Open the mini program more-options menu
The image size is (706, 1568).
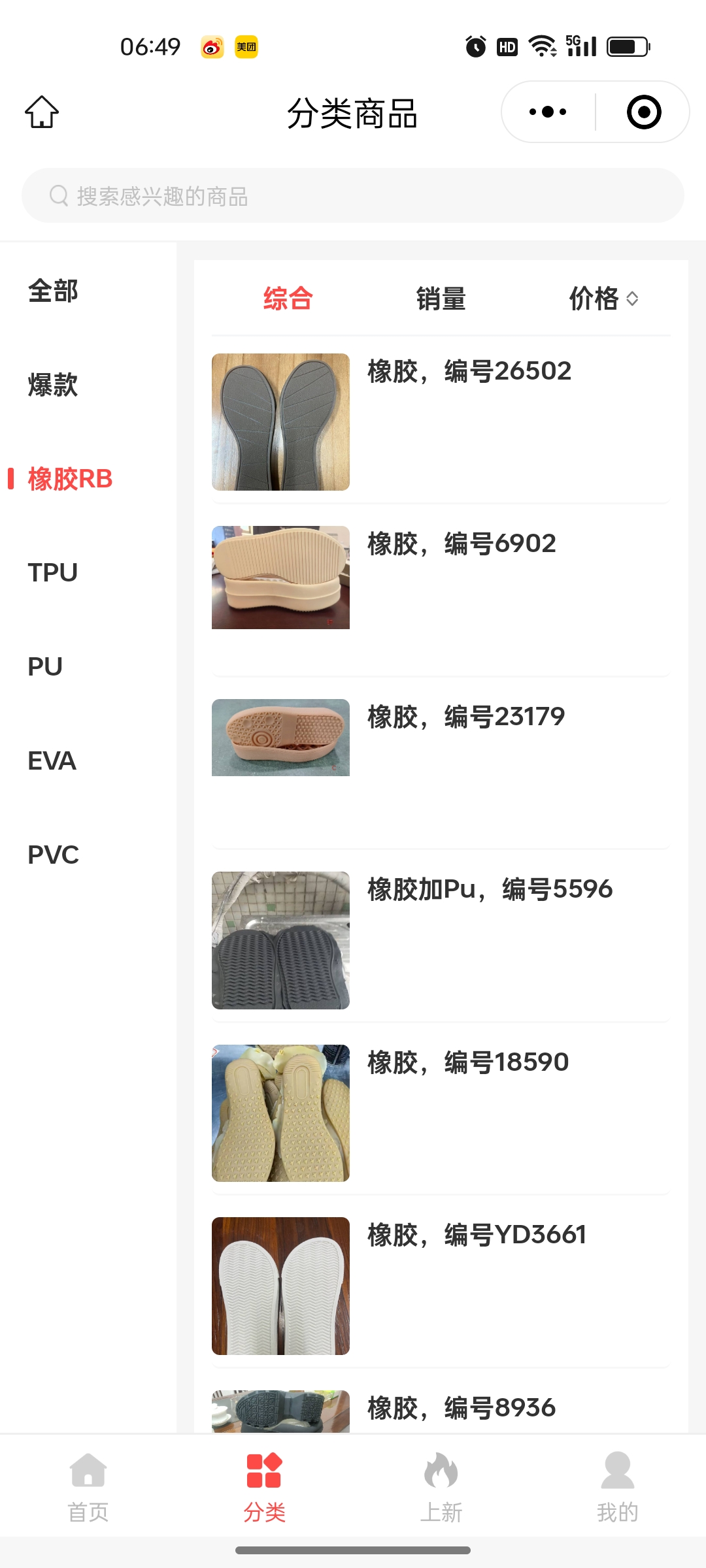548,112
